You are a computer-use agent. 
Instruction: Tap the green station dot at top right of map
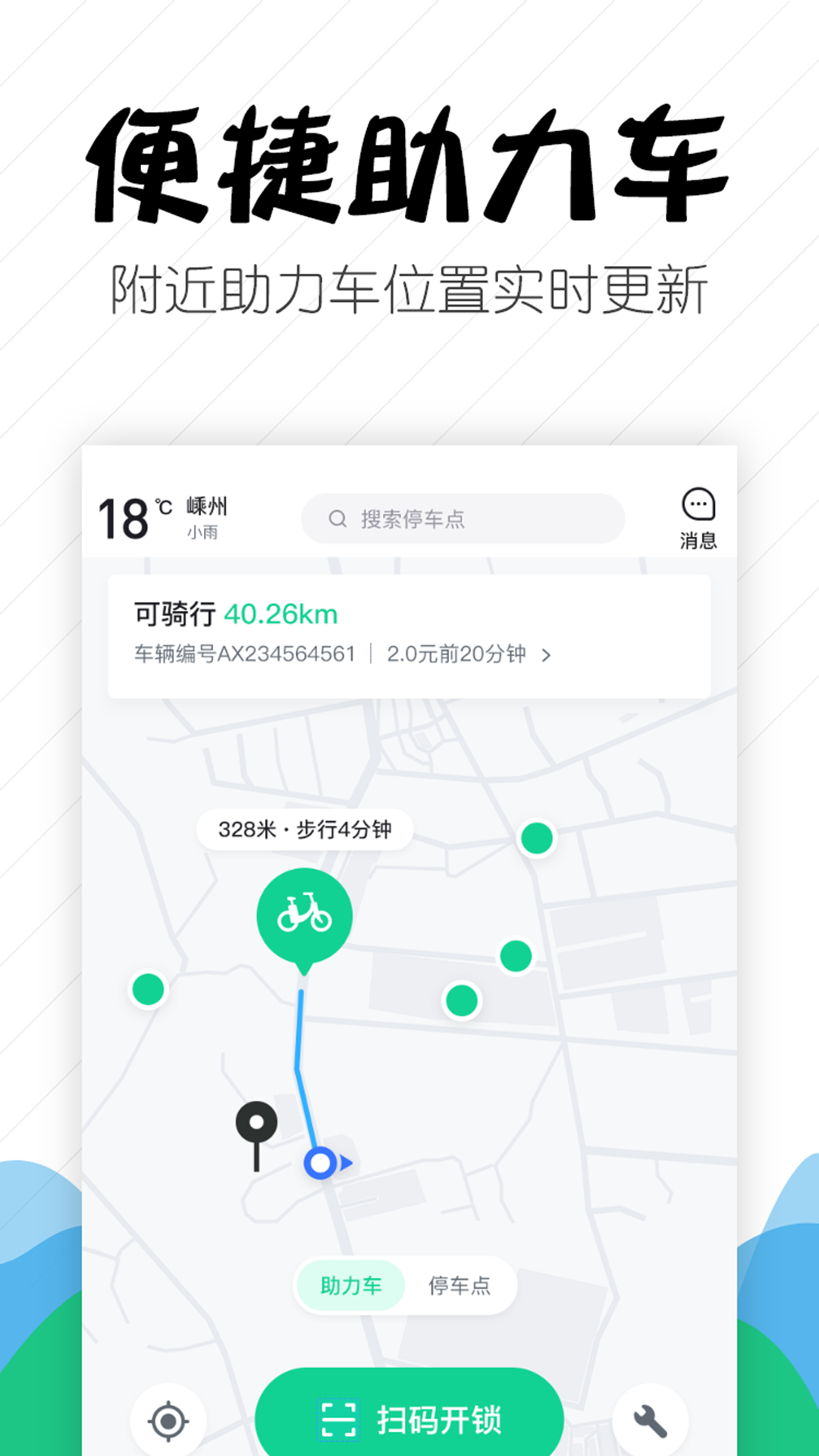click(536, 839)
